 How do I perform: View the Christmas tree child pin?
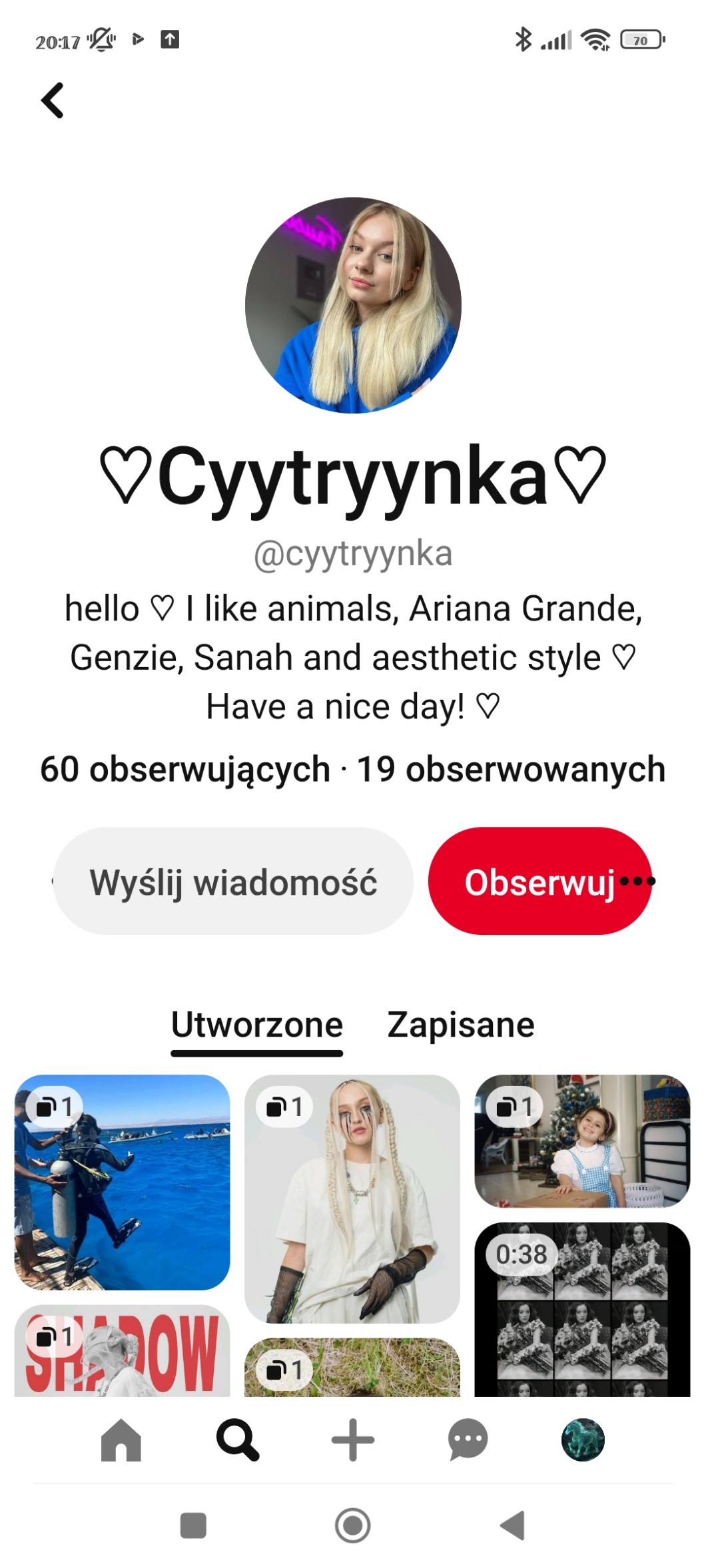pyautogui.click(x=582, y=1141)
